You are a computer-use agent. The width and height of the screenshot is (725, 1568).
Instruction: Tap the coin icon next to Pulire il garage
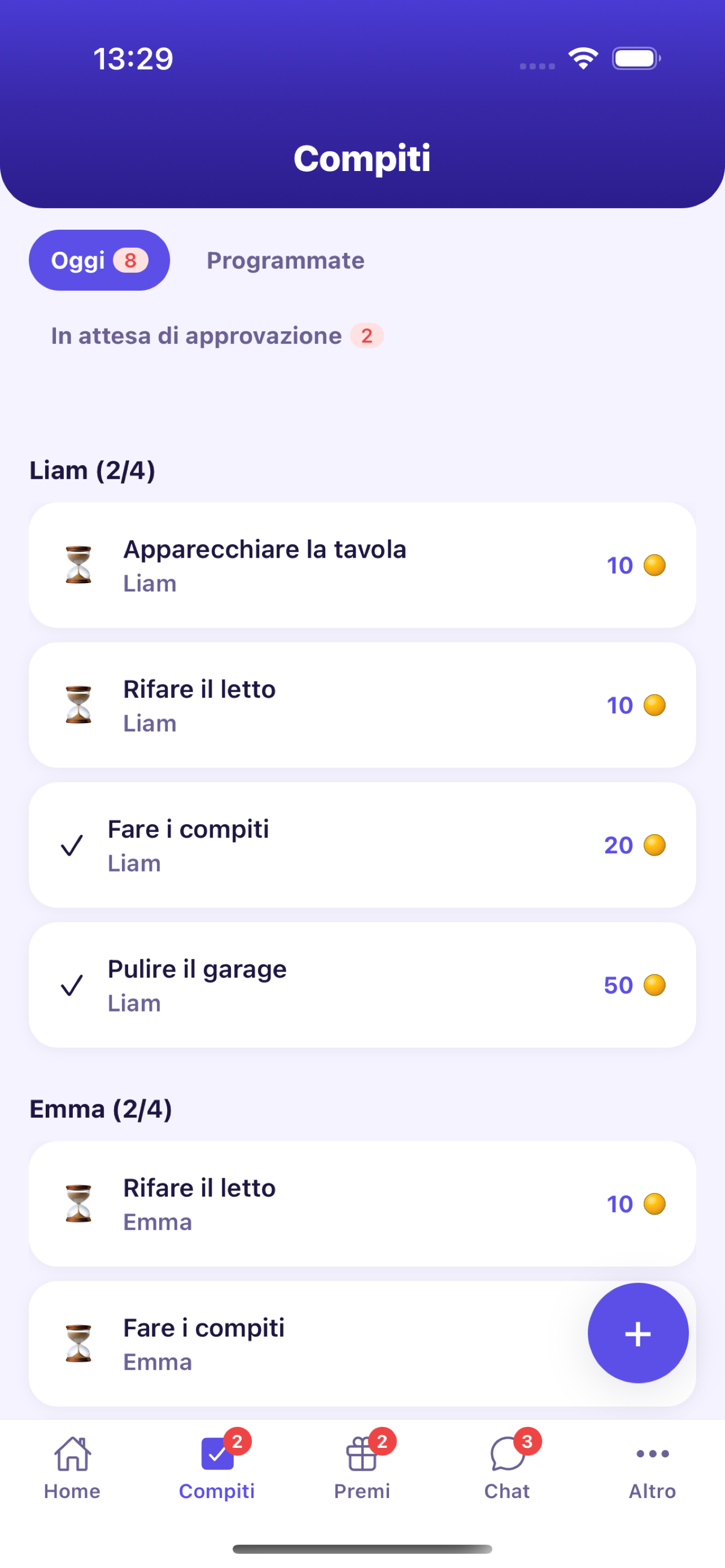point(656,984)
